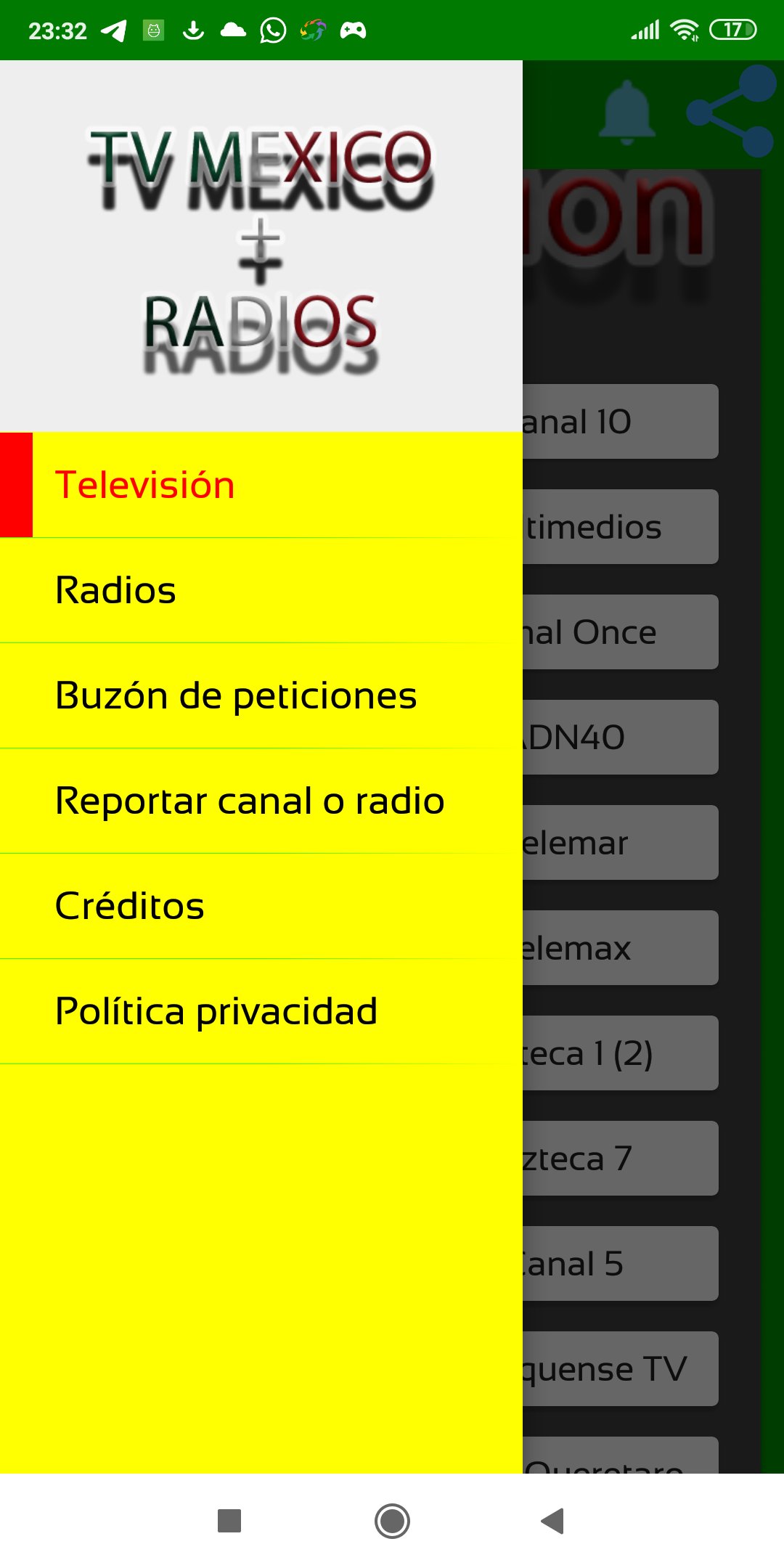
Task: View the Política privacidad page
Action: coord(216,1010)
